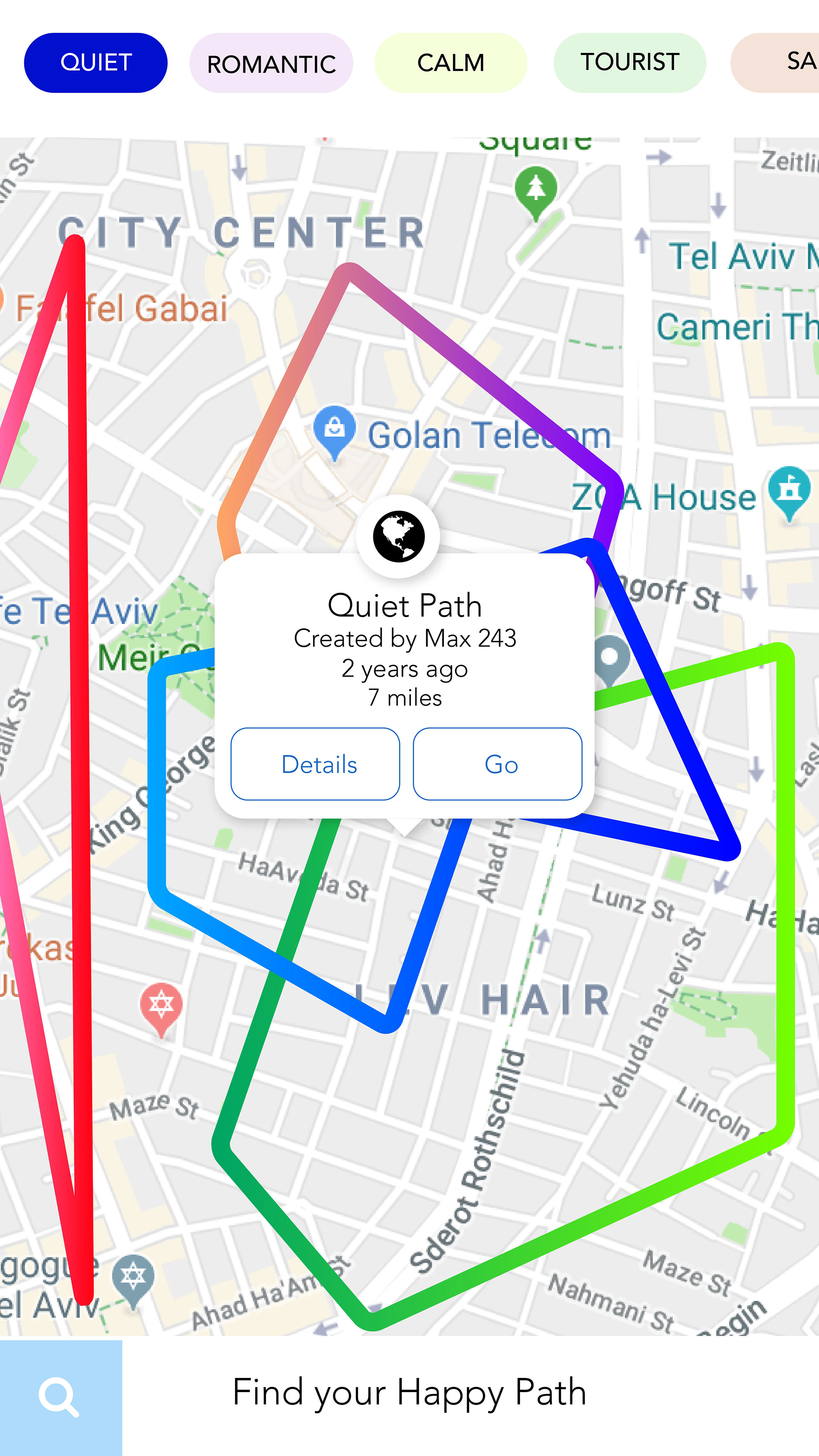Choose the CALM filter chip
The width and height of the screenshot is (819, 1456).
pos(451,63)
